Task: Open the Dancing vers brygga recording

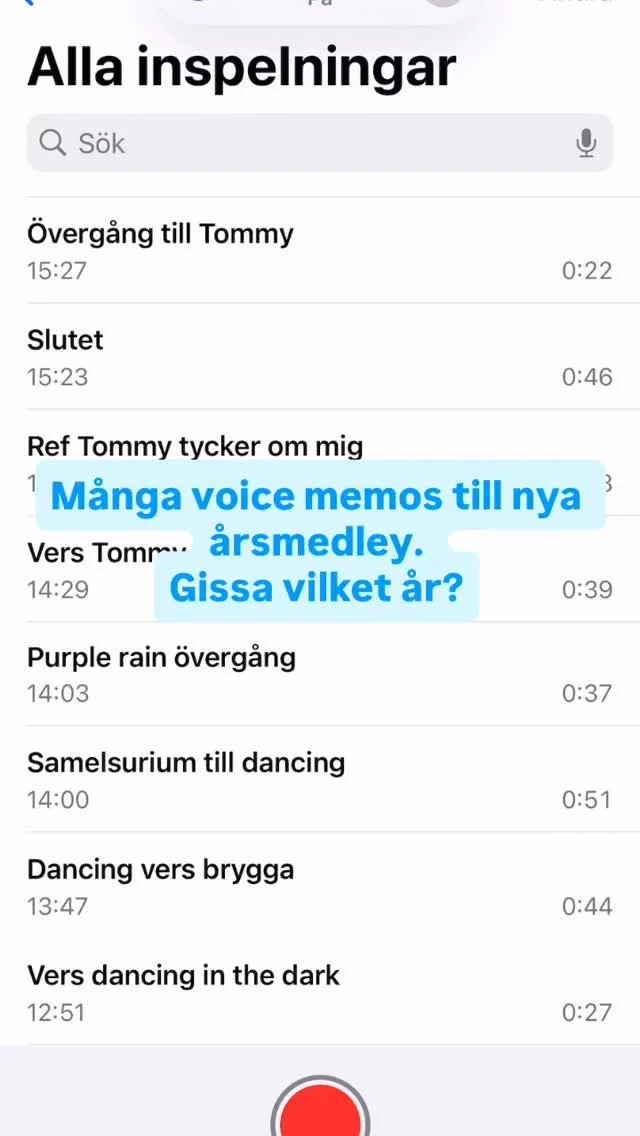Action: click(x=320, y=885)
